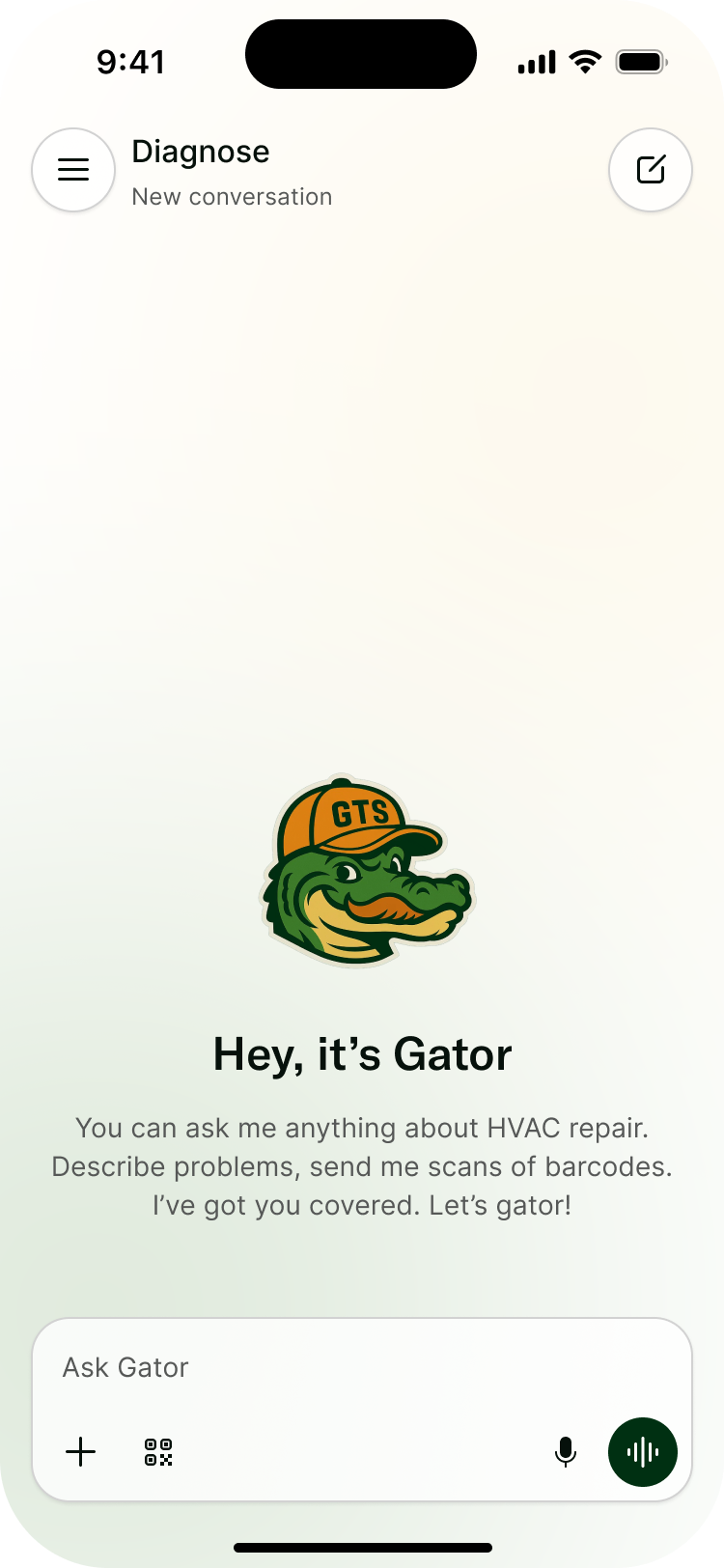Image resolution: width=724 pixels, height=1568 pixels.
Task: Tap the plus attach icon
Action: coord(81,1452)
